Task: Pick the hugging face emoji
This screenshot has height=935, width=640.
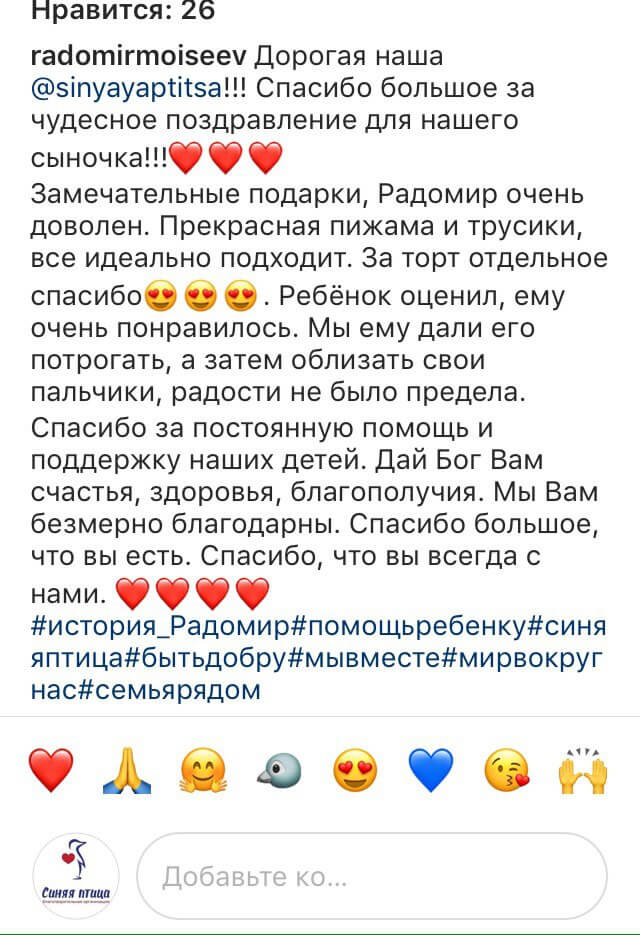Action: [x=203, y=770]
